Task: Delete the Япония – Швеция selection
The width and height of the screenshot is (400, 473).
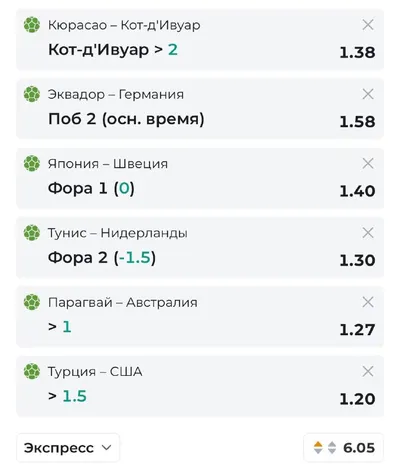Action: (x=368, y=163)
